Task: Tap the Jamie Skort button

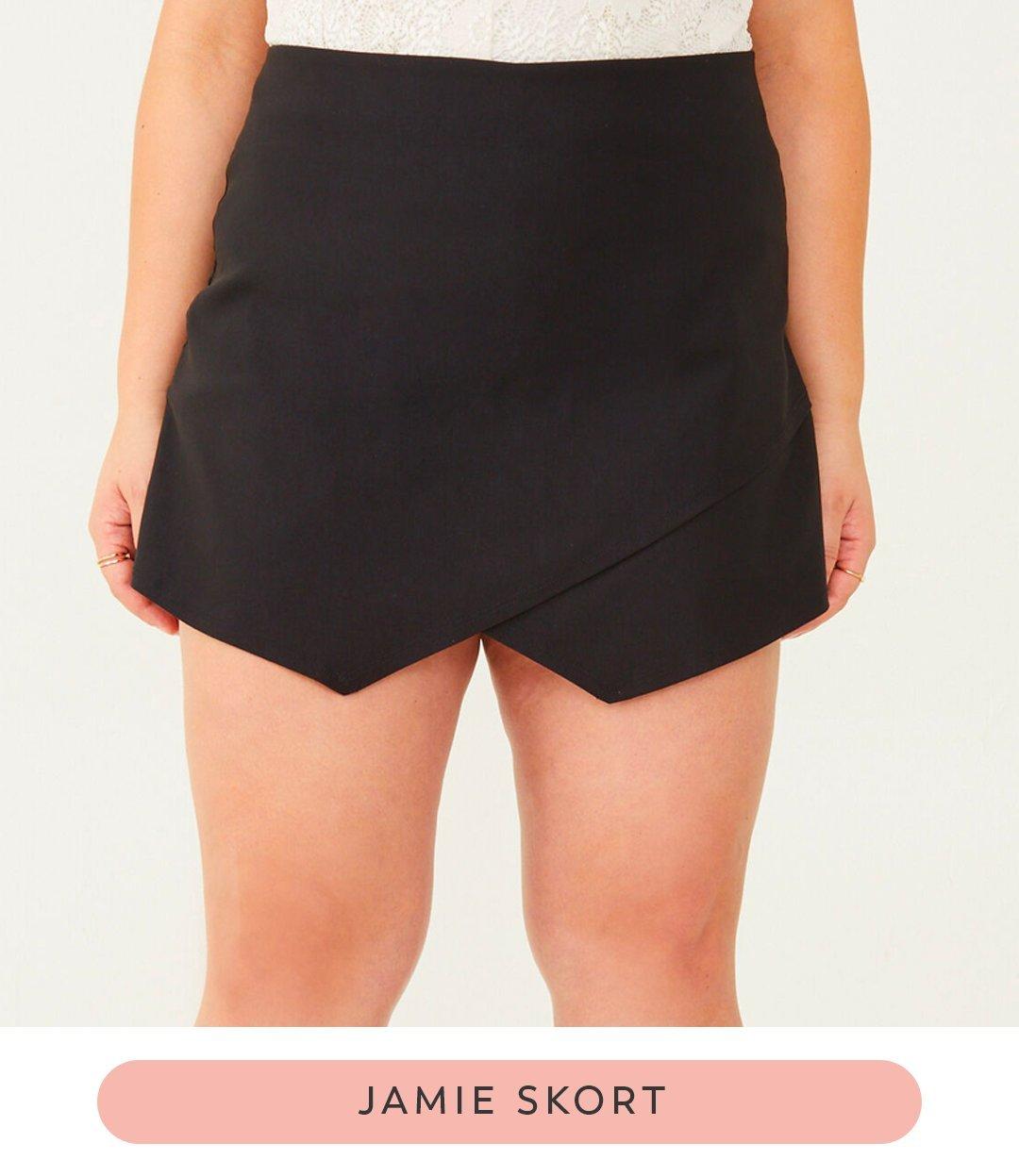Action: point(509,1101)
